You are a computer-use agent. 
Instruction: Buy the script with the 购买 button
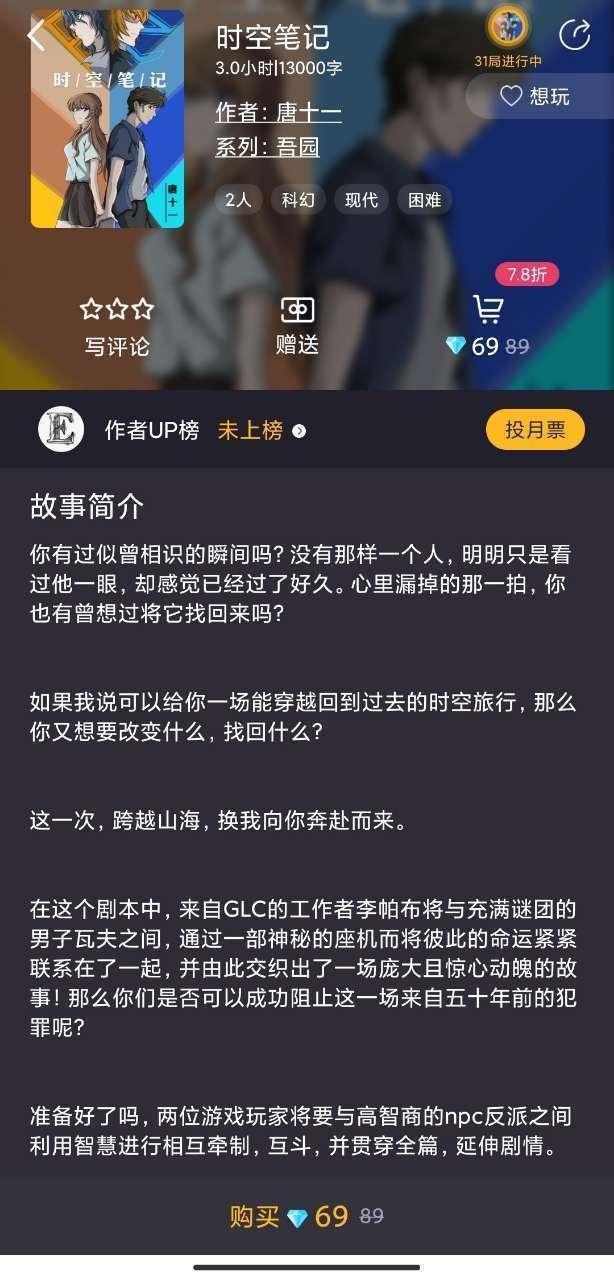306,1216
